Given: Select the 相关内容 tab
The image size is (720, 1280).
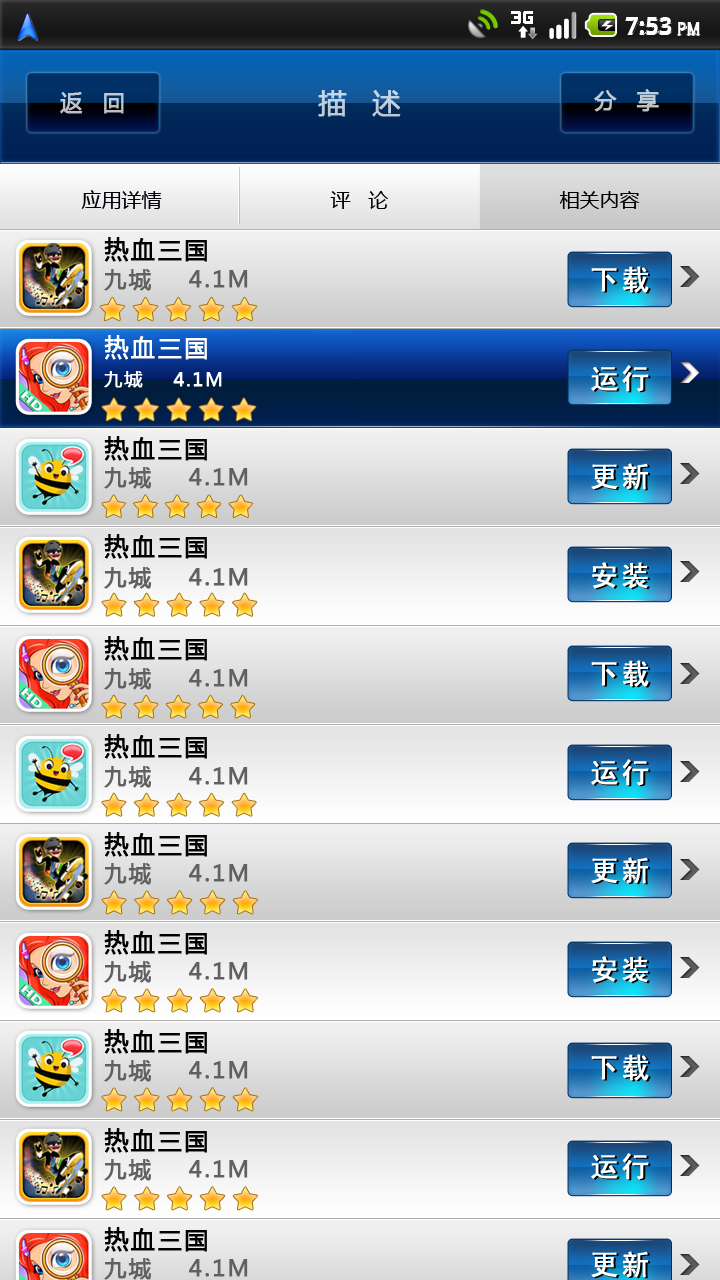Looking at the screenshot, I should point(599,200).
